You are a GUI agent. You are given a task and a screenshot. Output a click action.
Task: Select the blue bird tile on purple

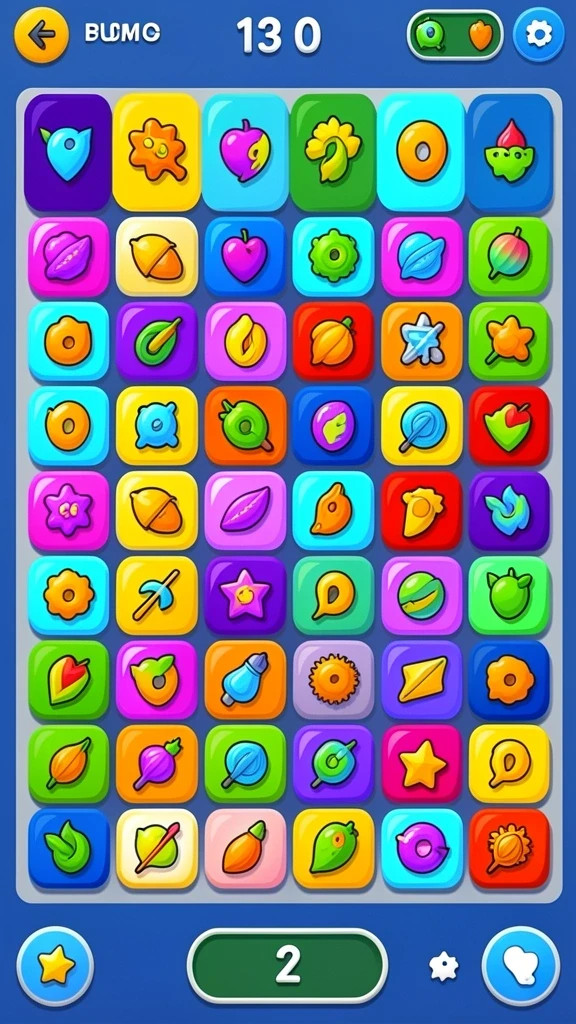[68, 153]
